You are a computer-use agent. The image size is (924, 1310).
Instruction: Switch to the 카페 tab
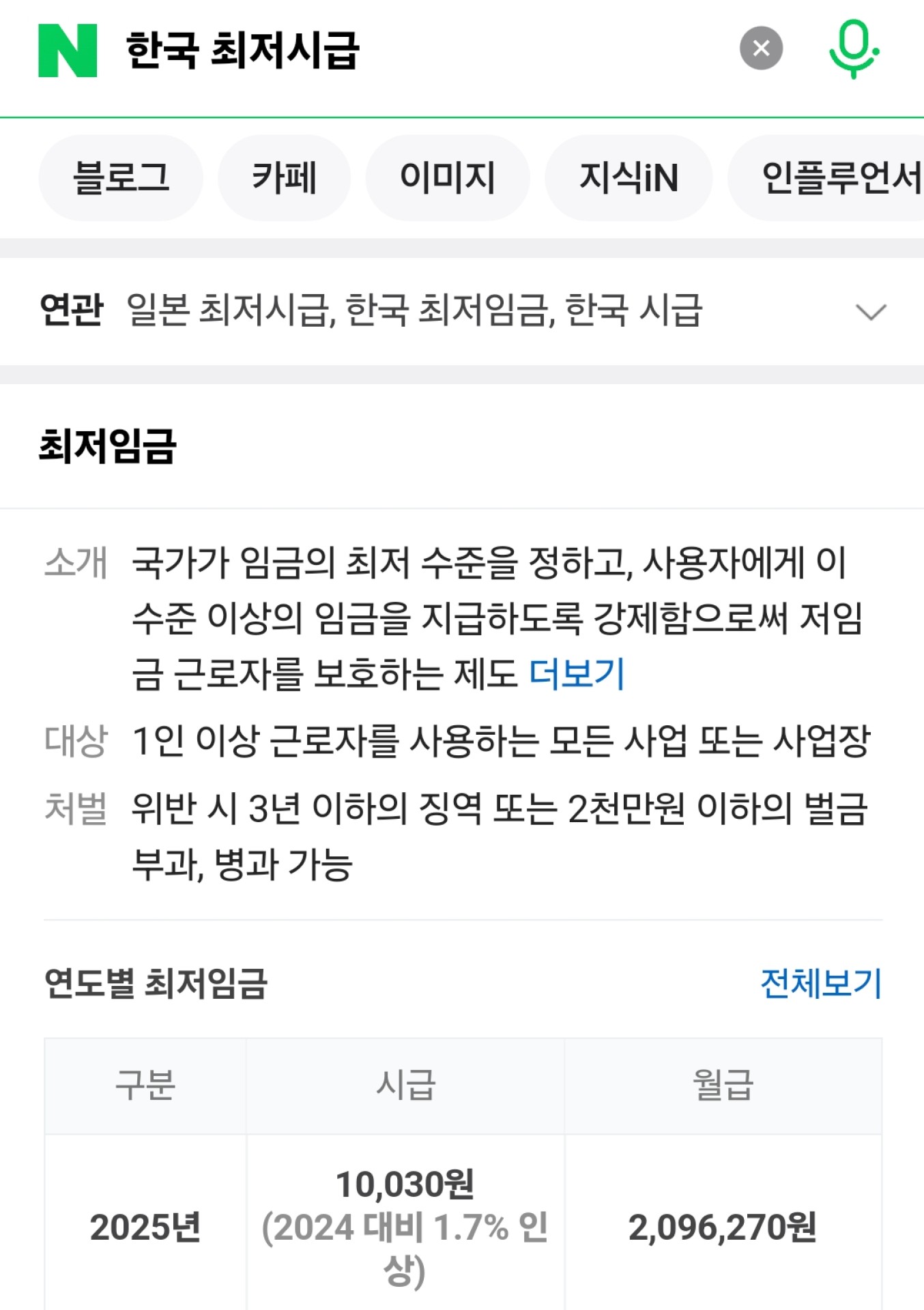coord(284,177)
